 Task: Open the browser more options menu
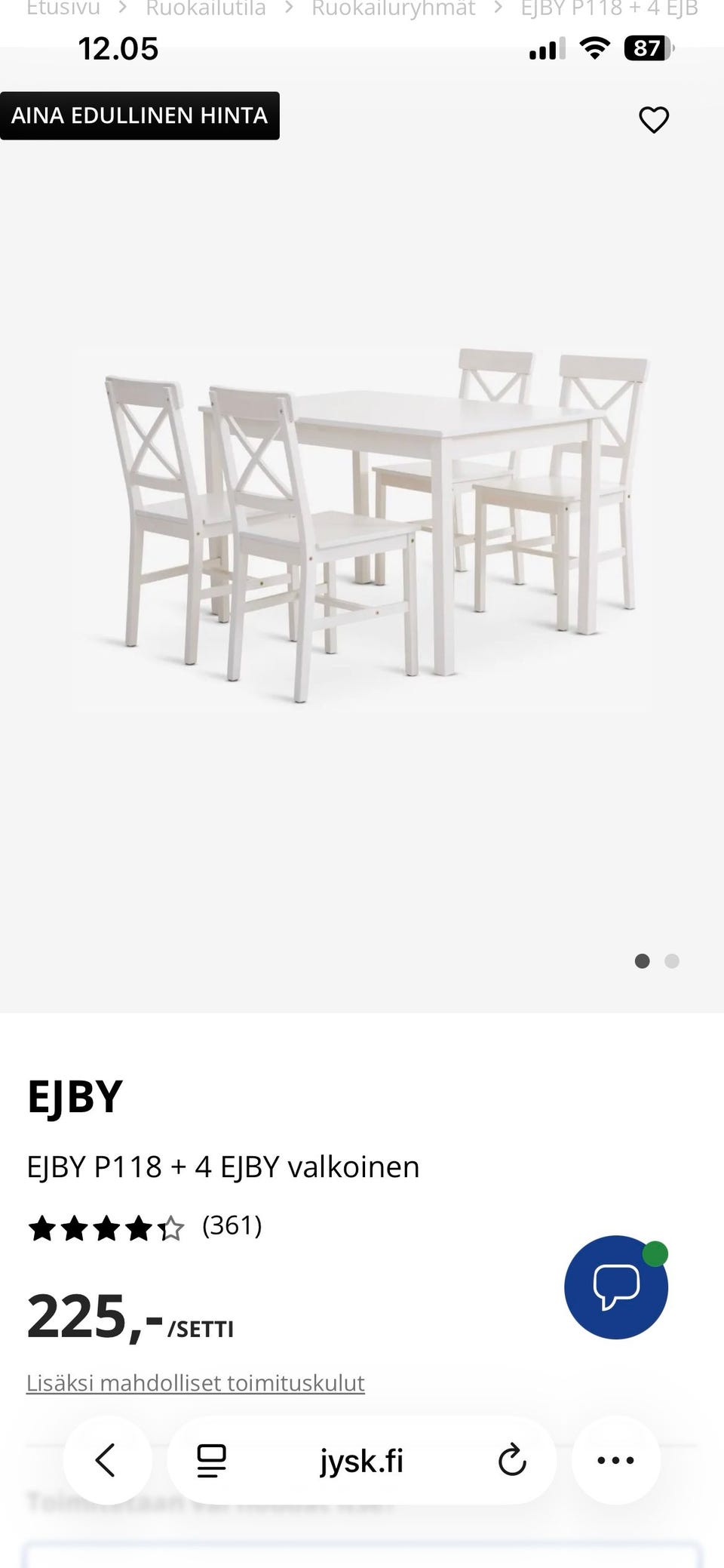point(615,1460)
